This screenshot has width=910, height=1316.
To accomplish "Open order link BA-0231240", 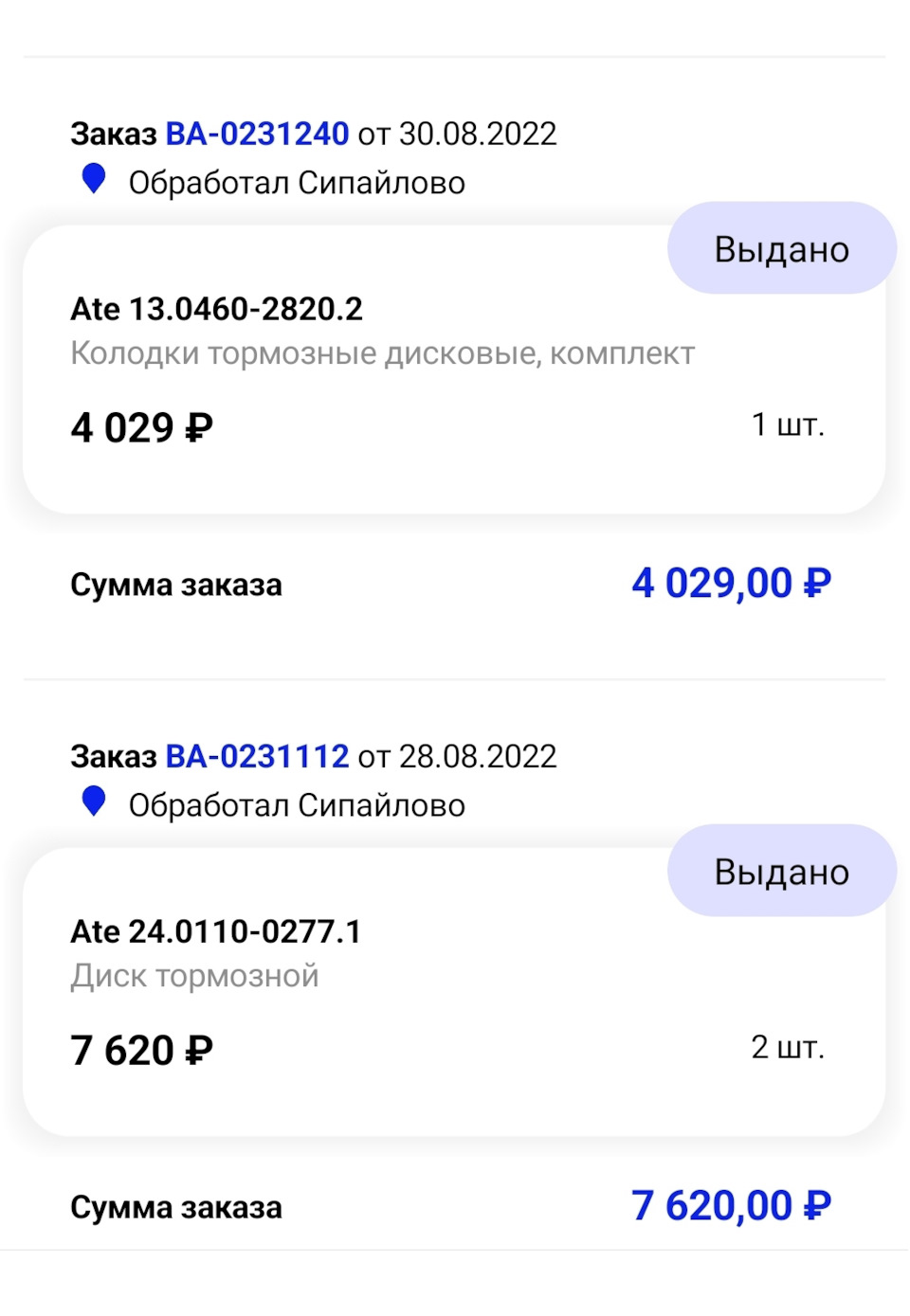I will 257,135.
